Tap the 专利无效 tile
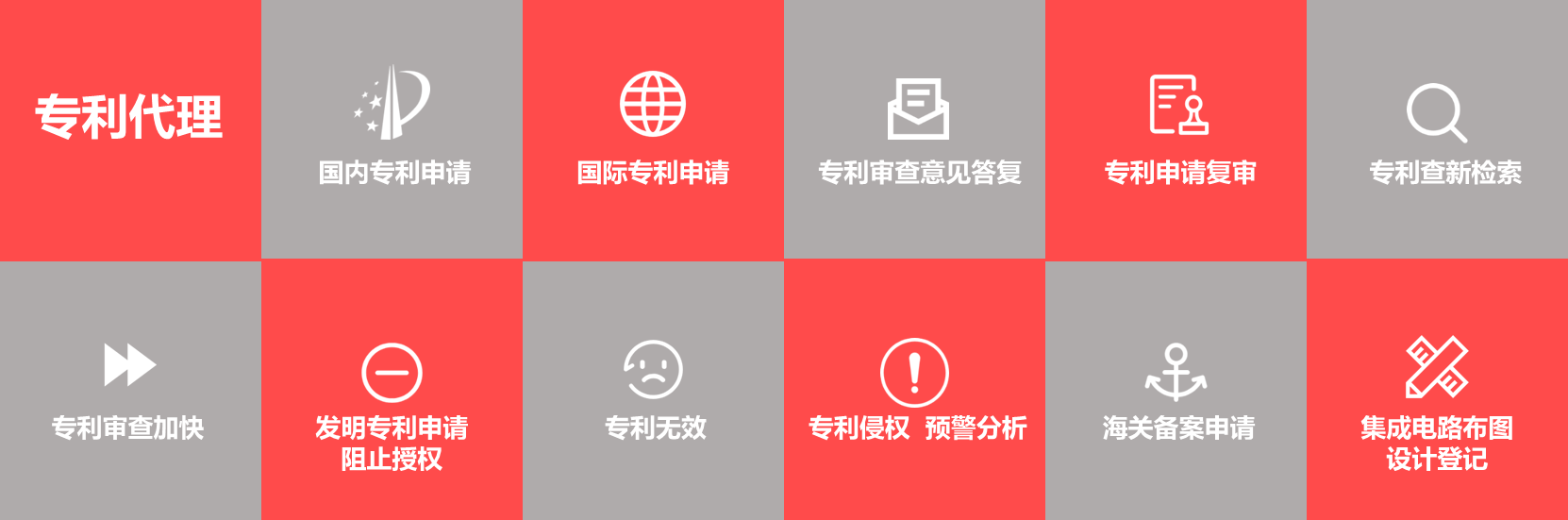Image resolution: width=1568 pixels, height=520 pixels. pos(653,390)
